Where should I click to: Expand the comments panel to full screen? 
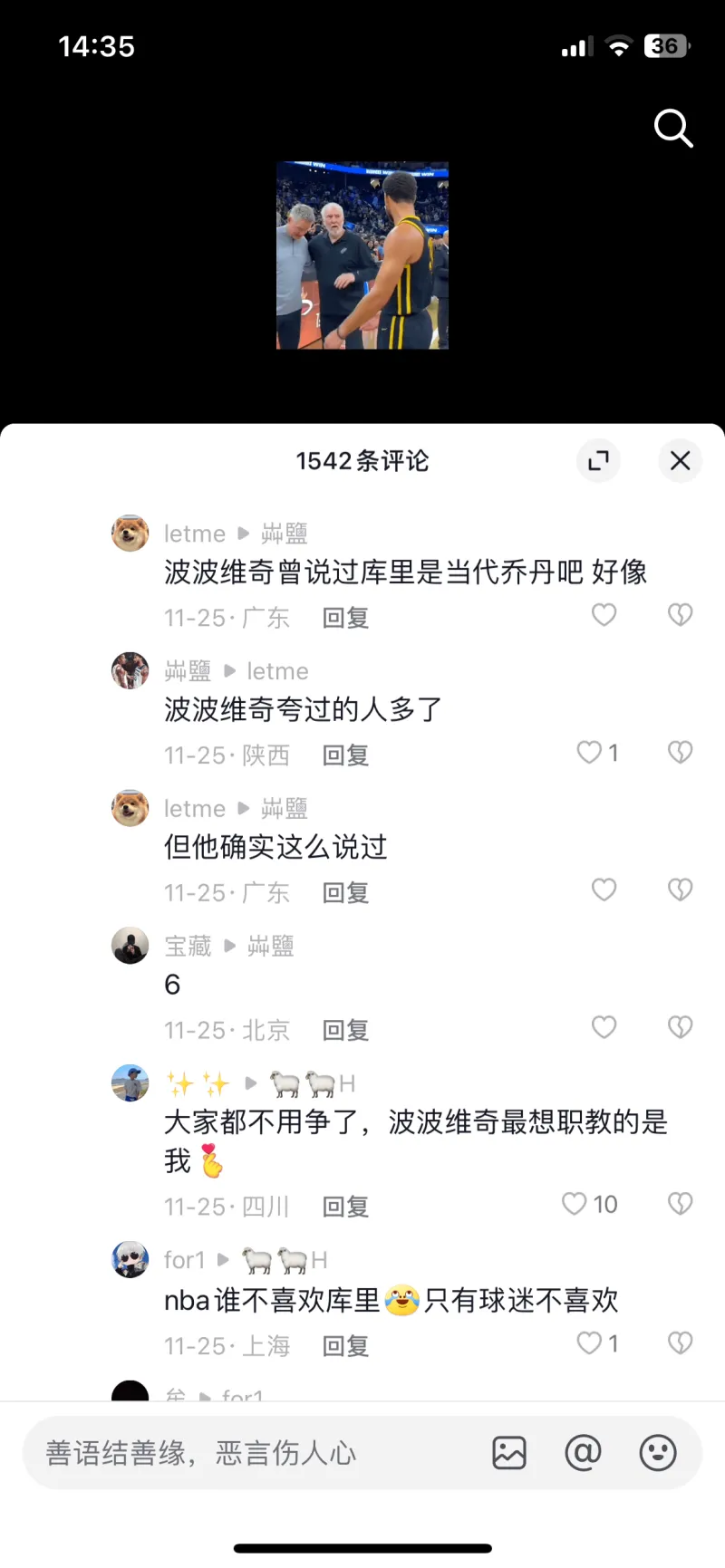[x=598, y=461]
